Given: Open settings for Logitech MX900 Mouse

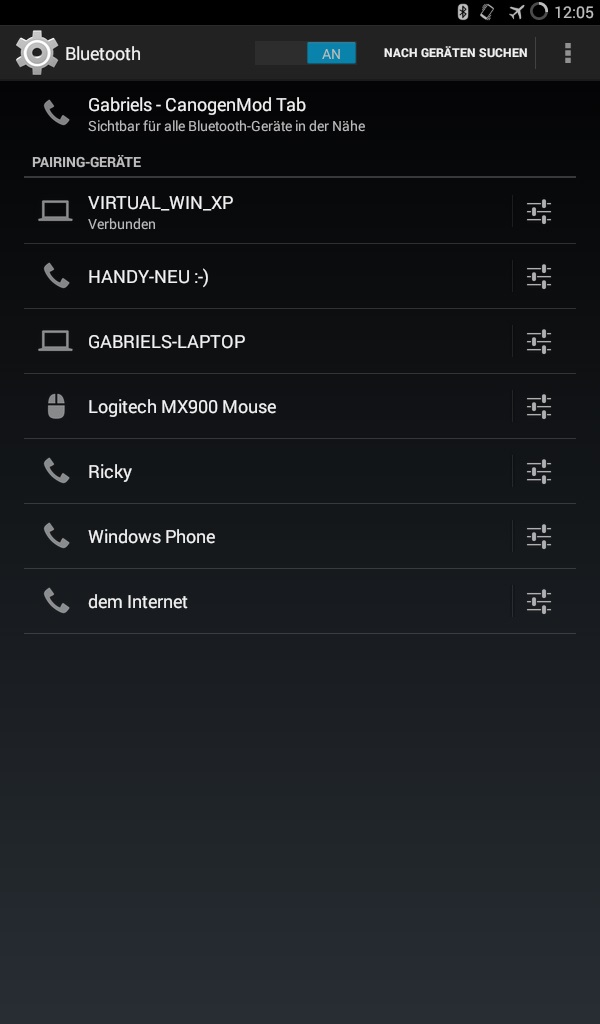Looking at the screenshot, I should [x=539, y=406].
